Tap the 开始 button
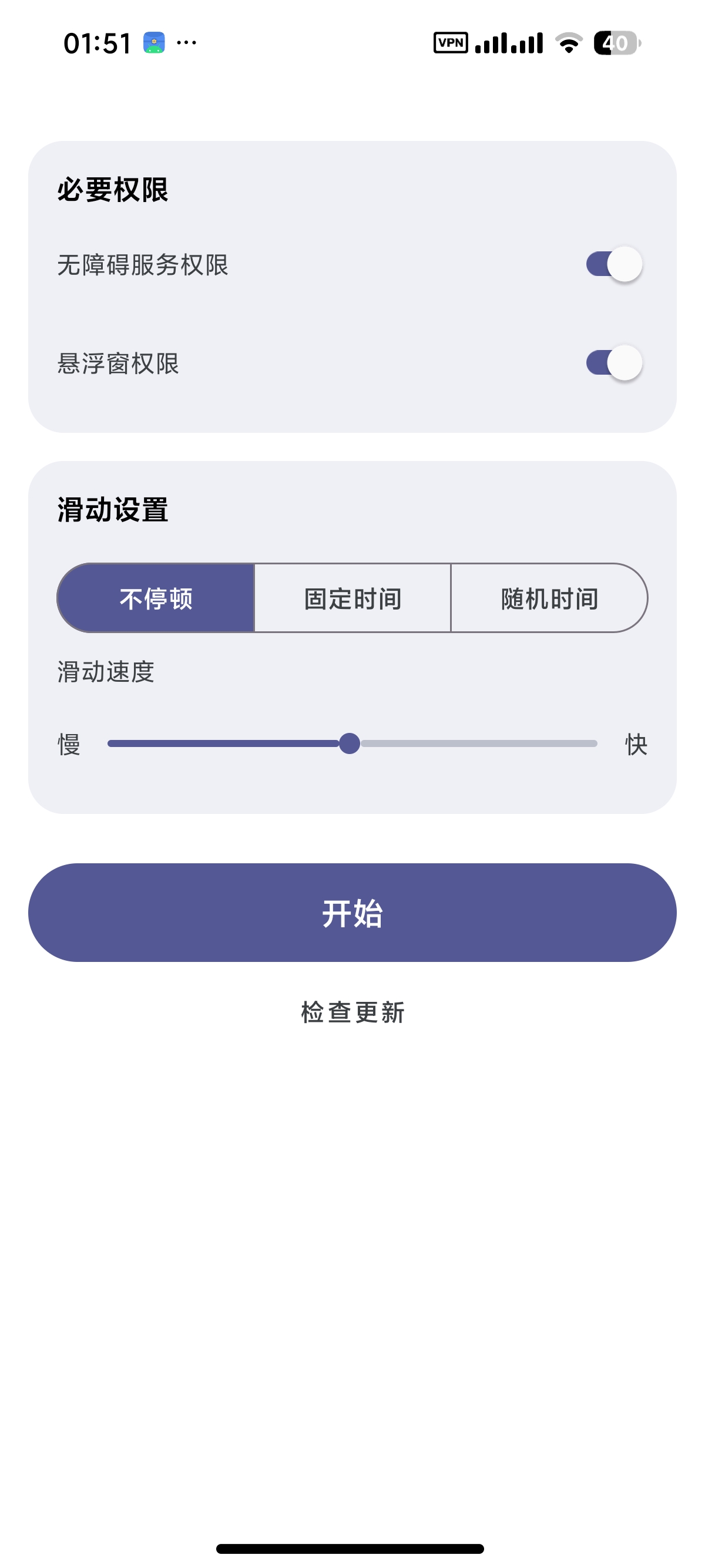This screenshot has width=705, height=1568. [x=352, y=913]
